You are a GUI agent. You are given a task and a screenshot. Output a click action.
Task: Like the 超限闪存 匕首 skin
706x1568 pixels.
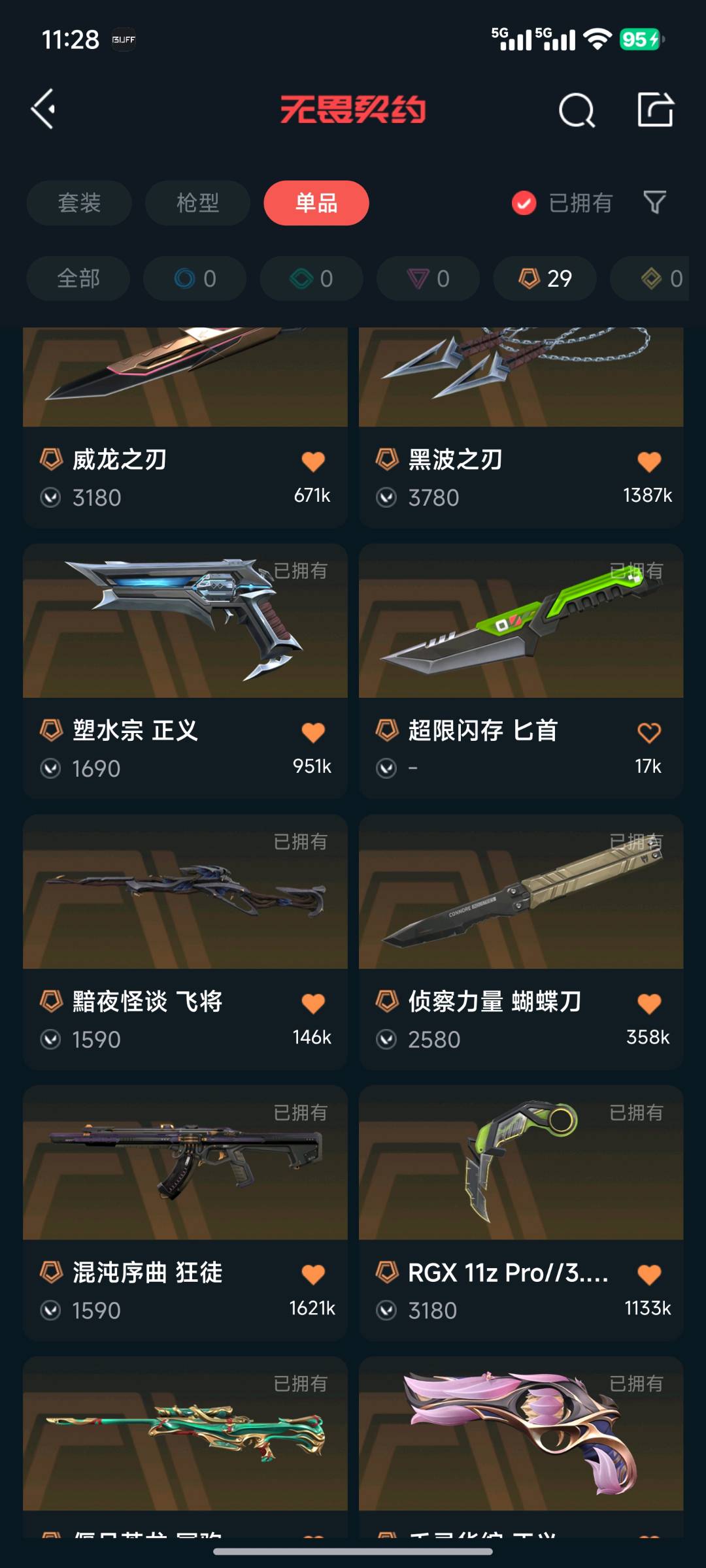point(648,732)
